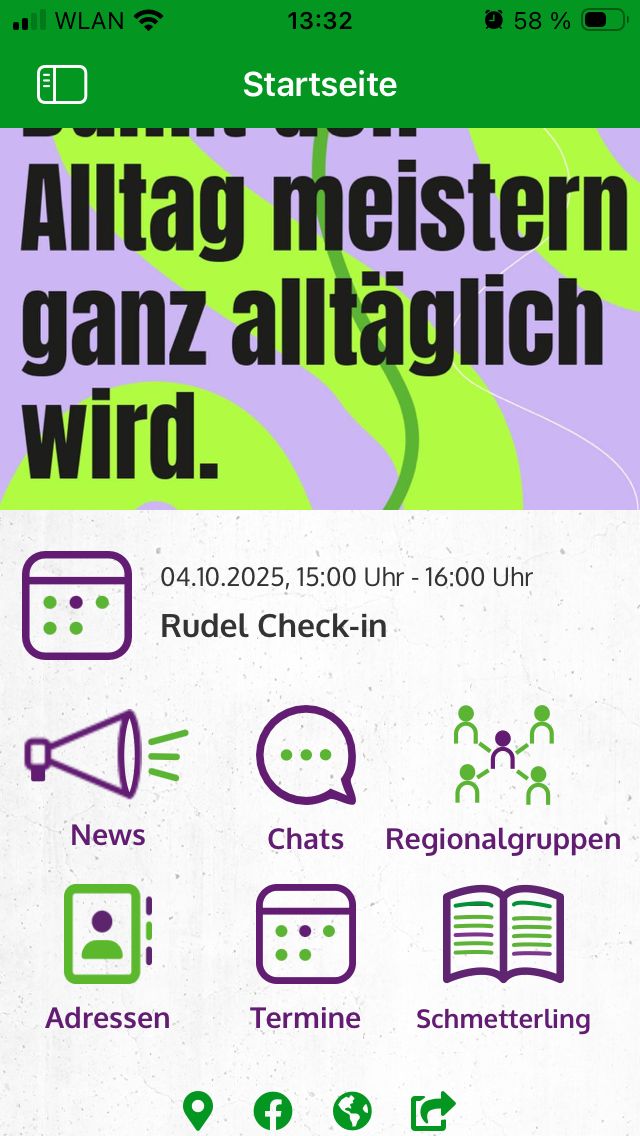Viewport: 640px width, 1136px height.
Task: Open the Alltag meistern banner
Action: 320,320
